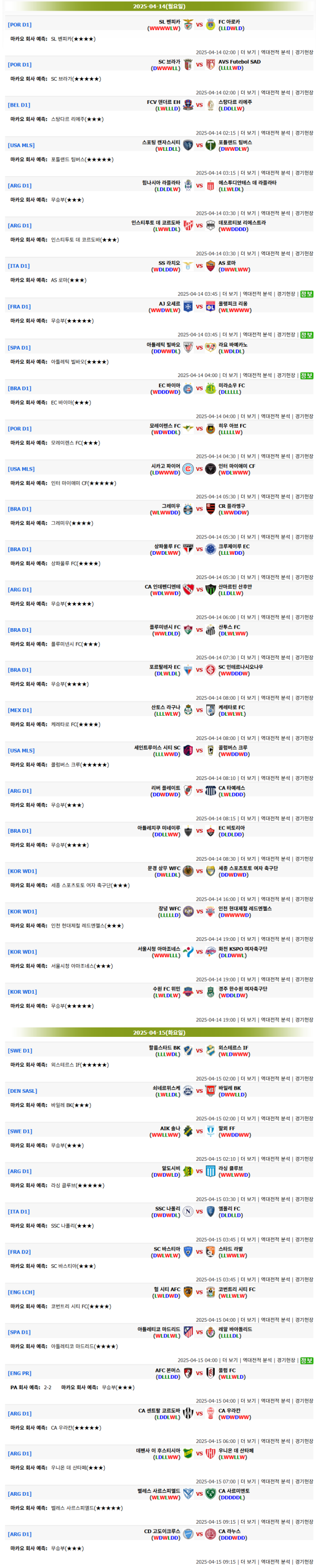
Task: Open the [ITA D1] league tag beside SS 라치오
Action: [19, 266]
